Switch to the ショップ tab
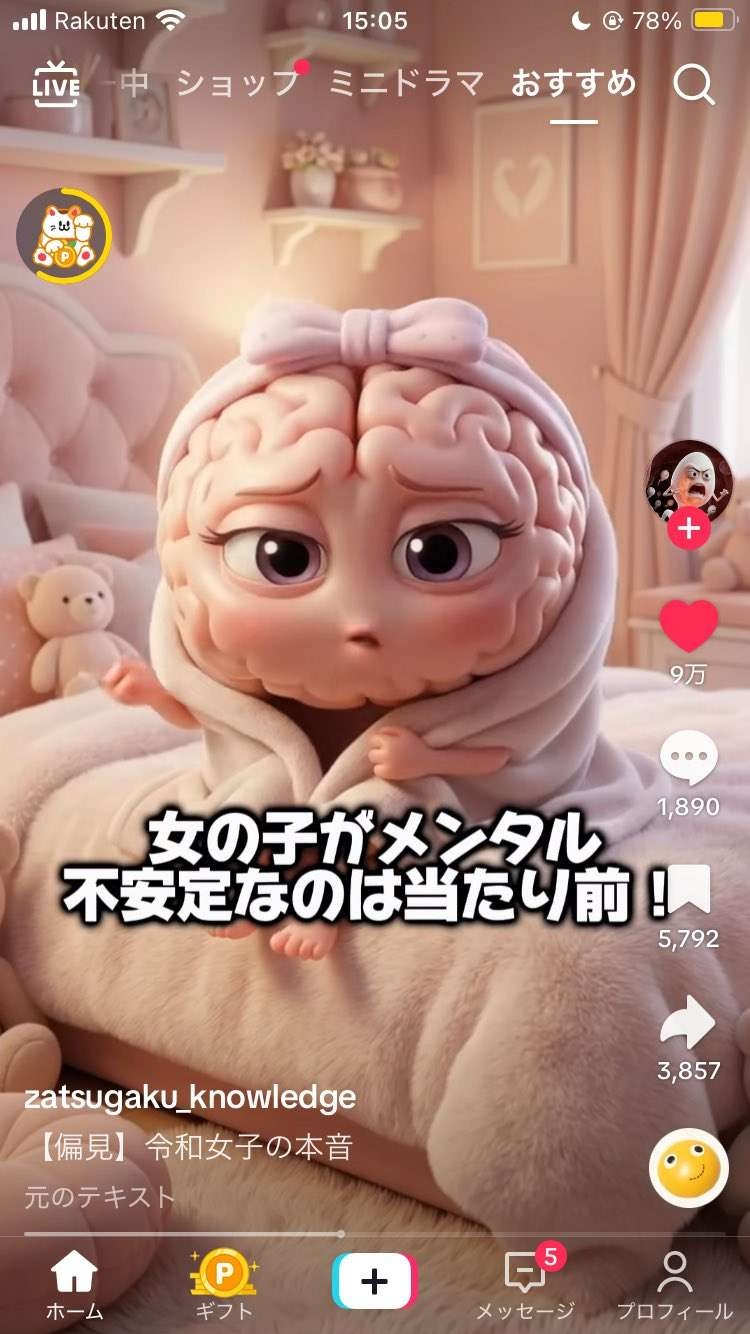750x1334 pixels. pos(238,84)
